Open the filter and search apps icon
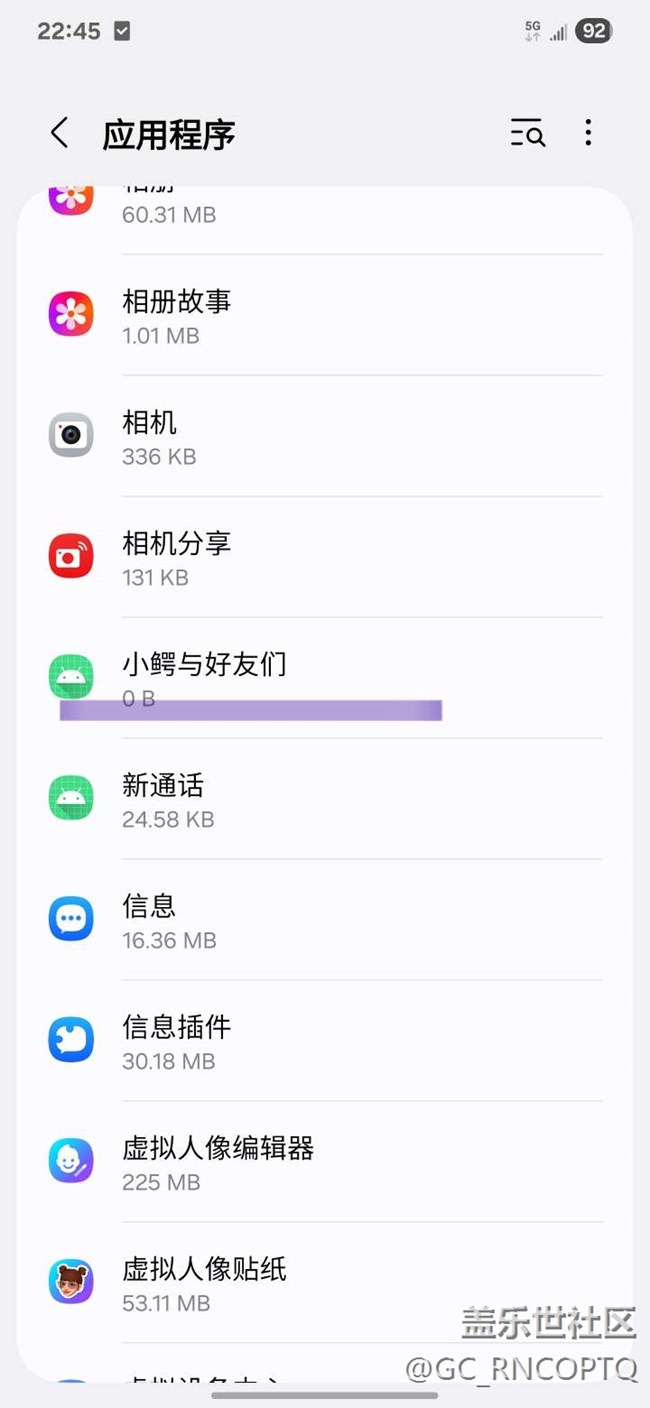 527,133
